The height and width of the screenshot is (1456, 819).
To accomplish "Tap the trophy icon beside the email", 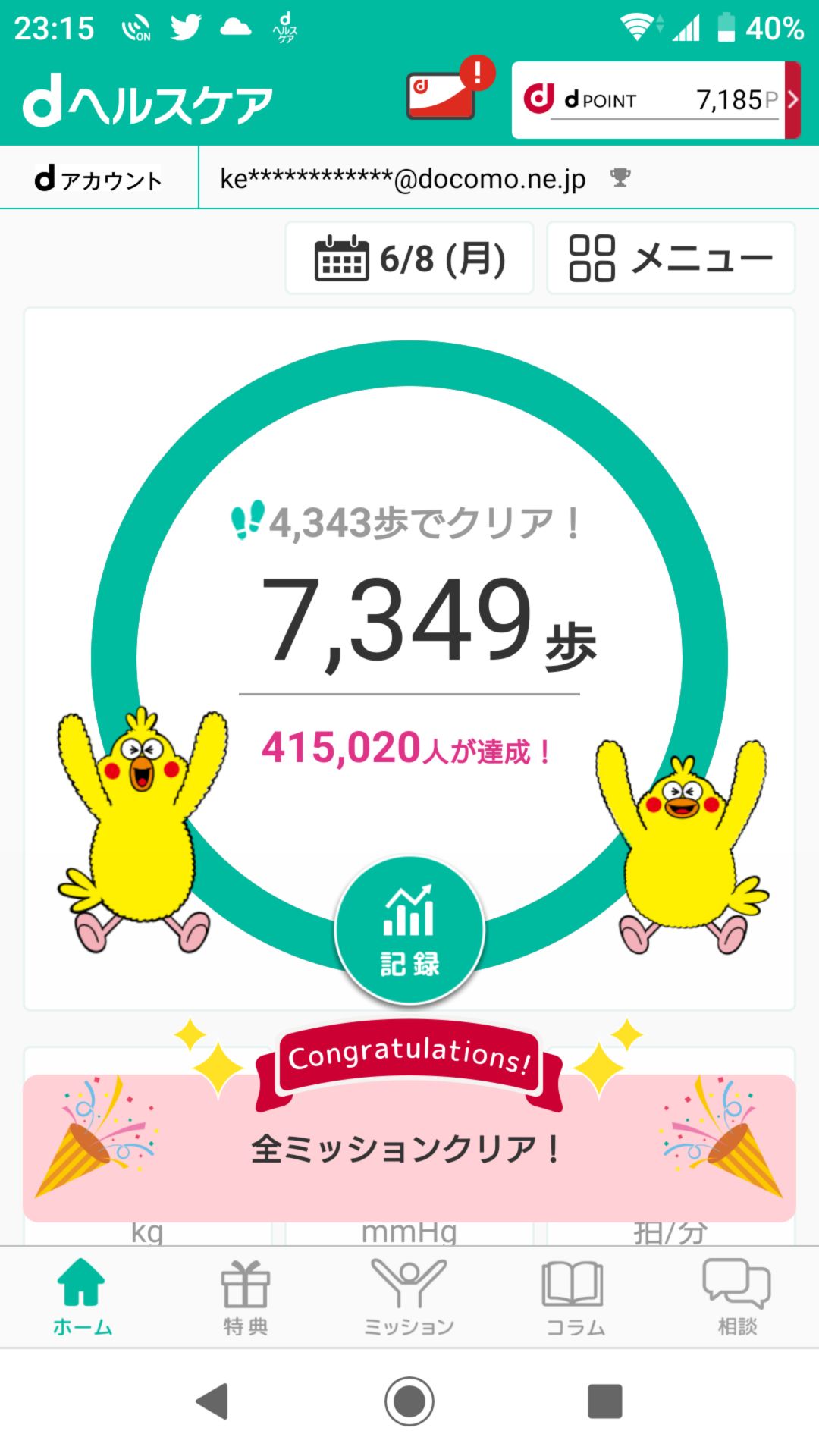I will click(620, 178).
